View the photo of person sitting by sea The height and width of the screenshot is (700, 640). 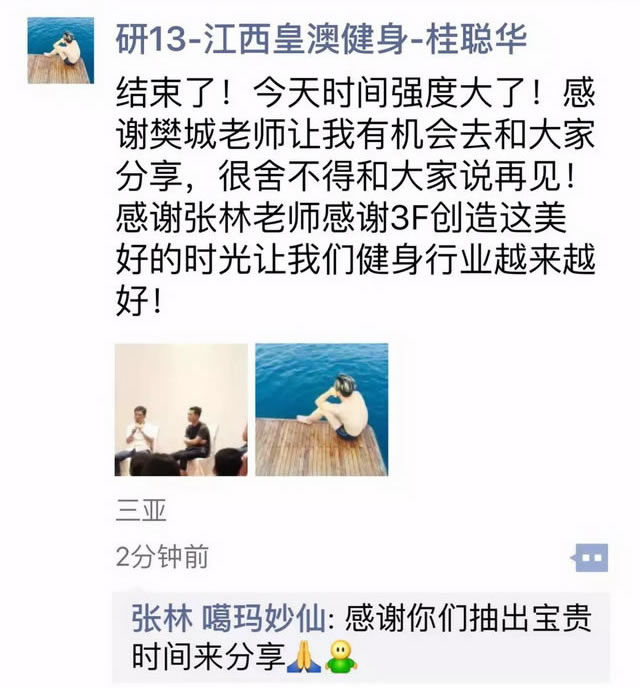[x=321, y=410]
